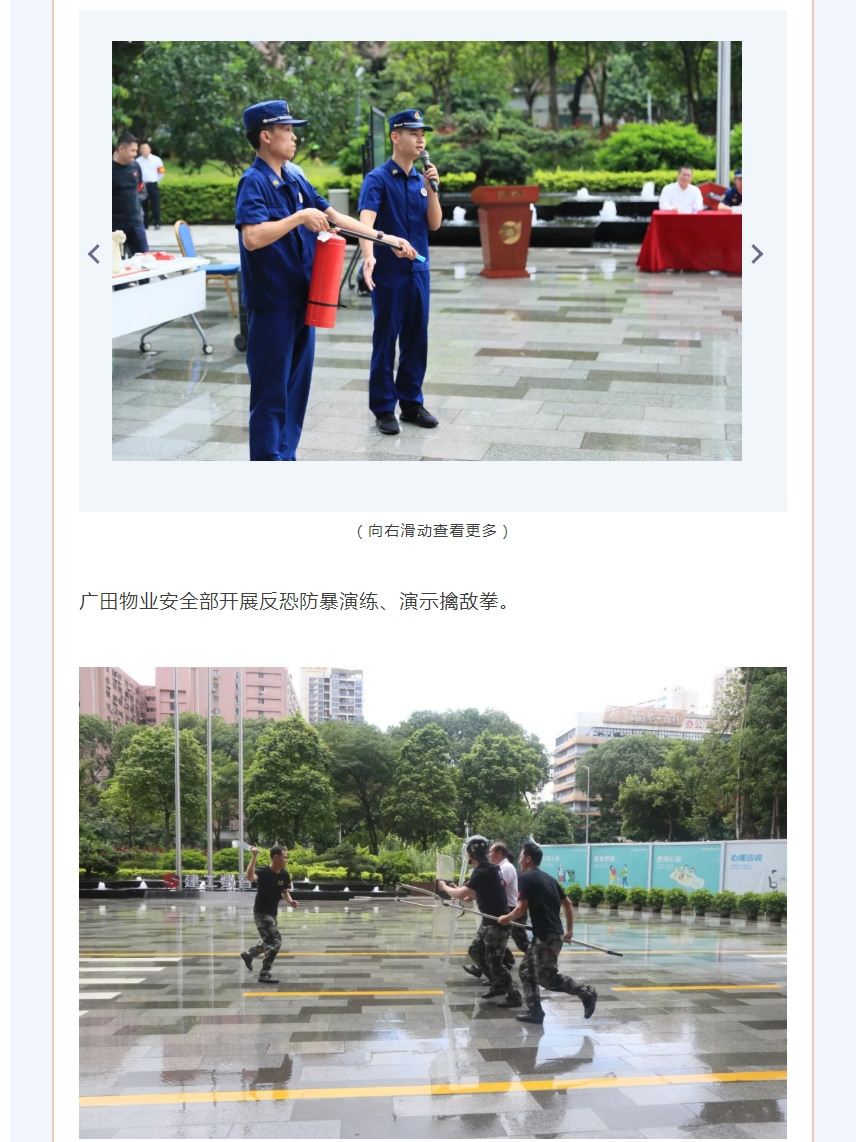Image resolution: width=867 pixels, height=1142 pixels.
Task: Open the anti-terror drill photo
Action: click(432, 902)
